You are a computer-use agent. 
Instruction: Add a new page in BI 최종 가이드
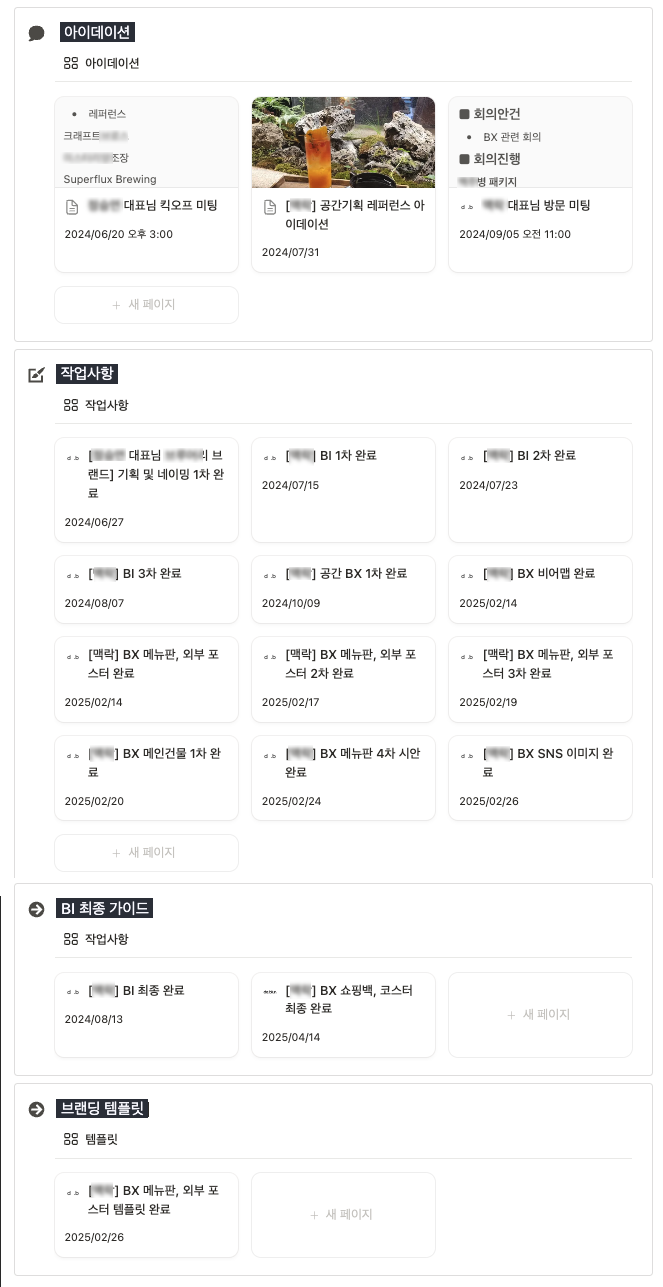tap(540, 1015)
